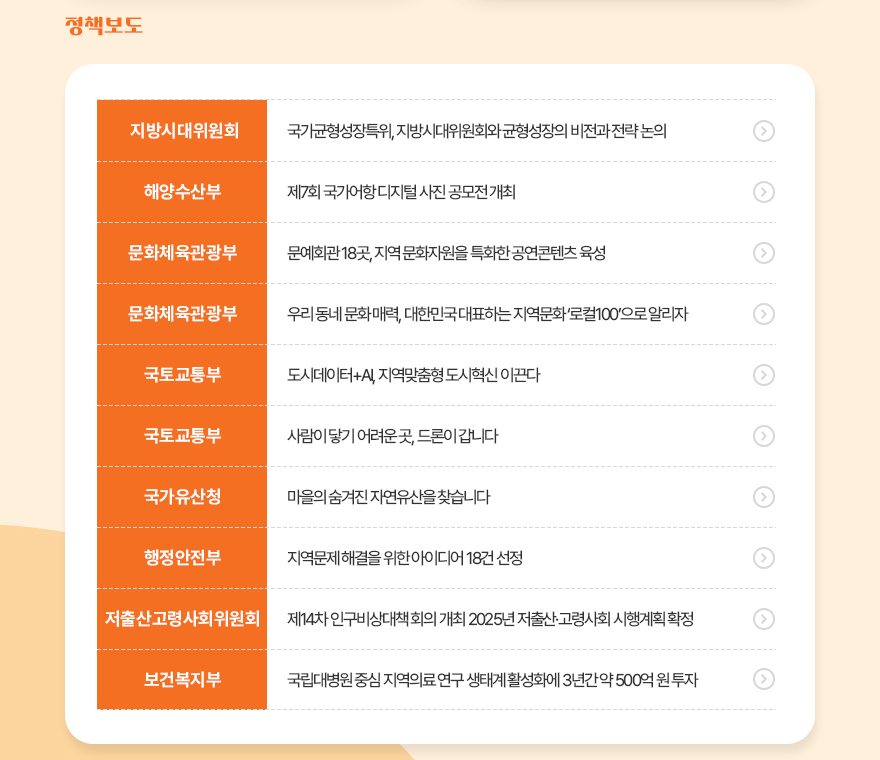The image size is (880, 760).
Task: Open the 마을의 숨겨진 자연유산 article
Action: point(388,497)
